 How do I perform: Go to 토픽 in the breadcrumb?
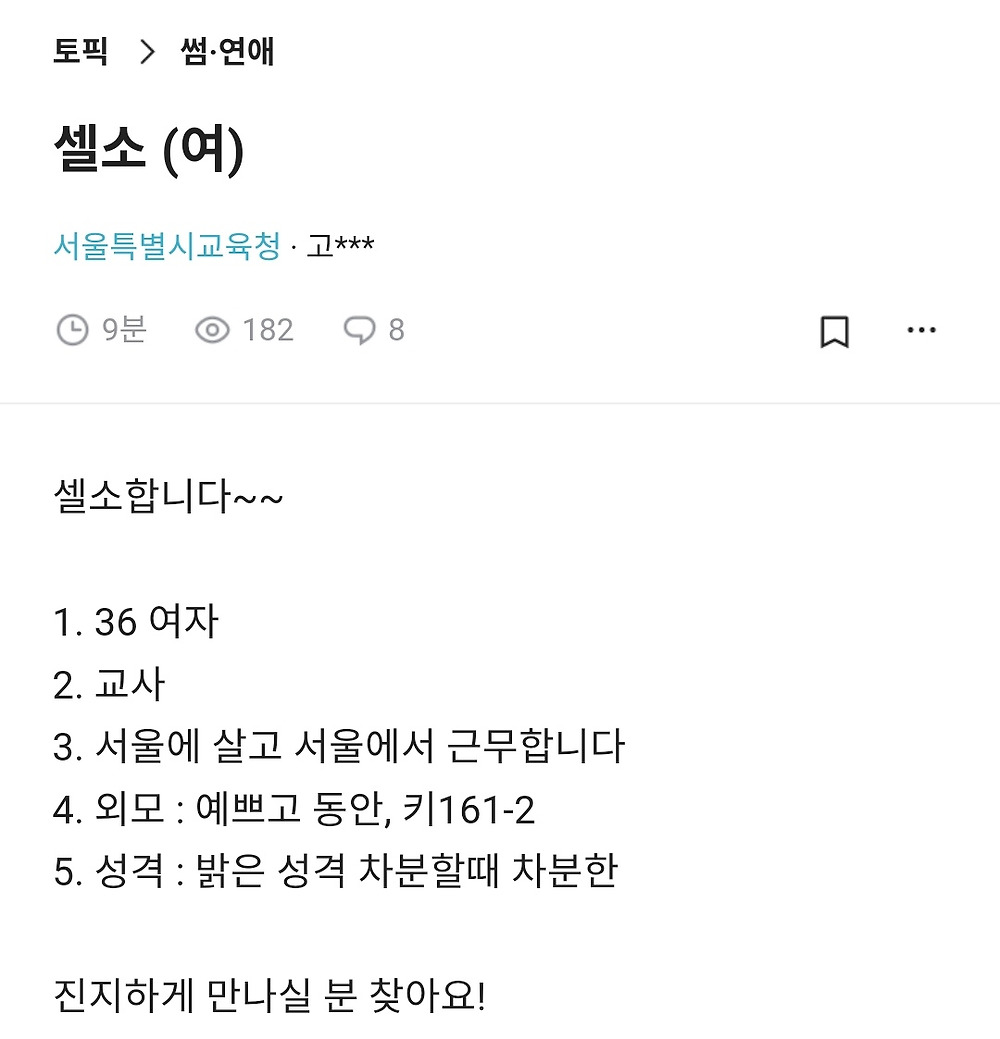[80, 51]
